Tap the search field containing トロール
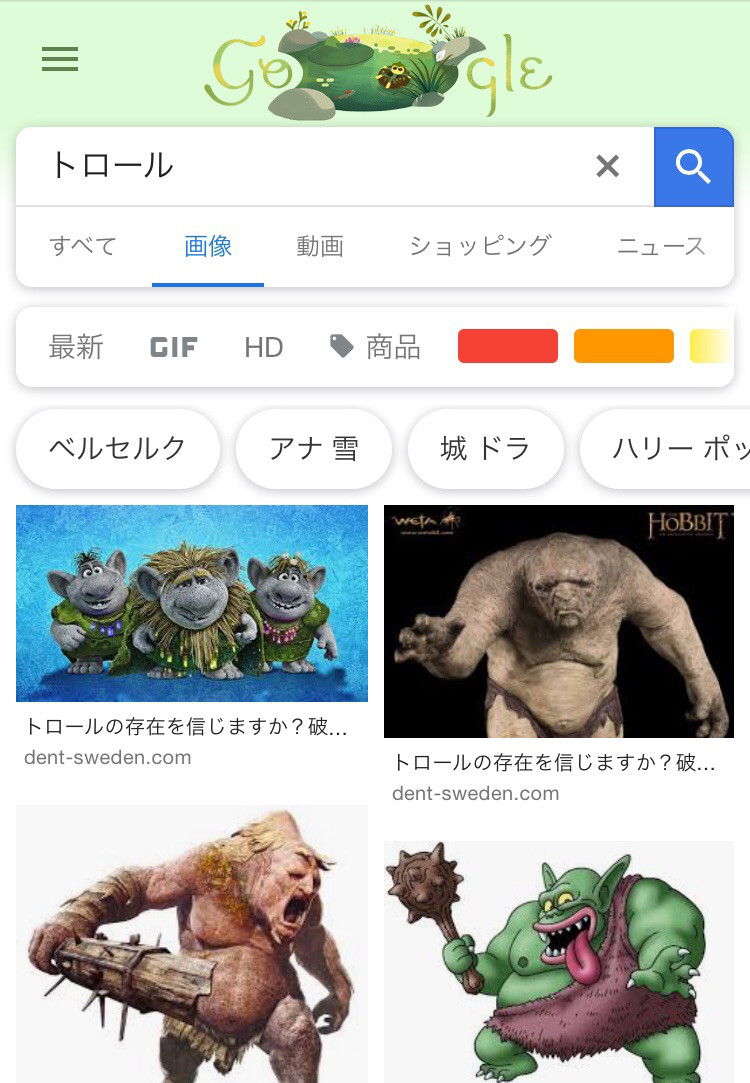The image size is (750, 1083). click(x=300, y=166)
